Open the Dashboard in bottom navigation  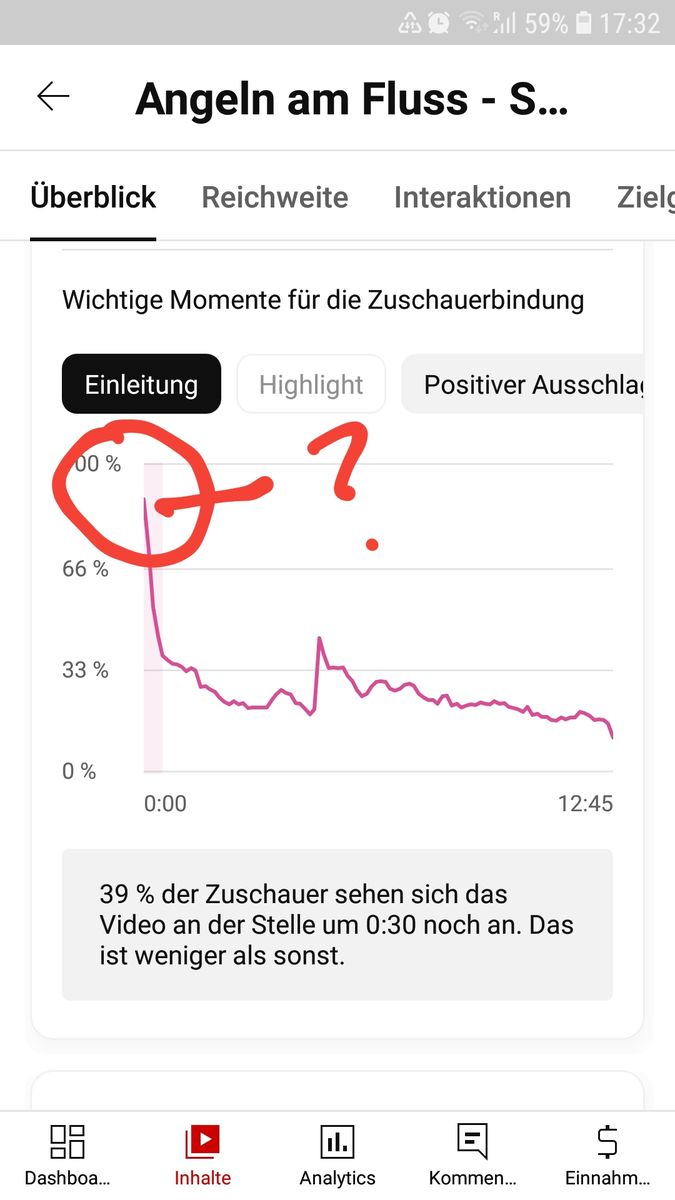(x=67, y=1155)
